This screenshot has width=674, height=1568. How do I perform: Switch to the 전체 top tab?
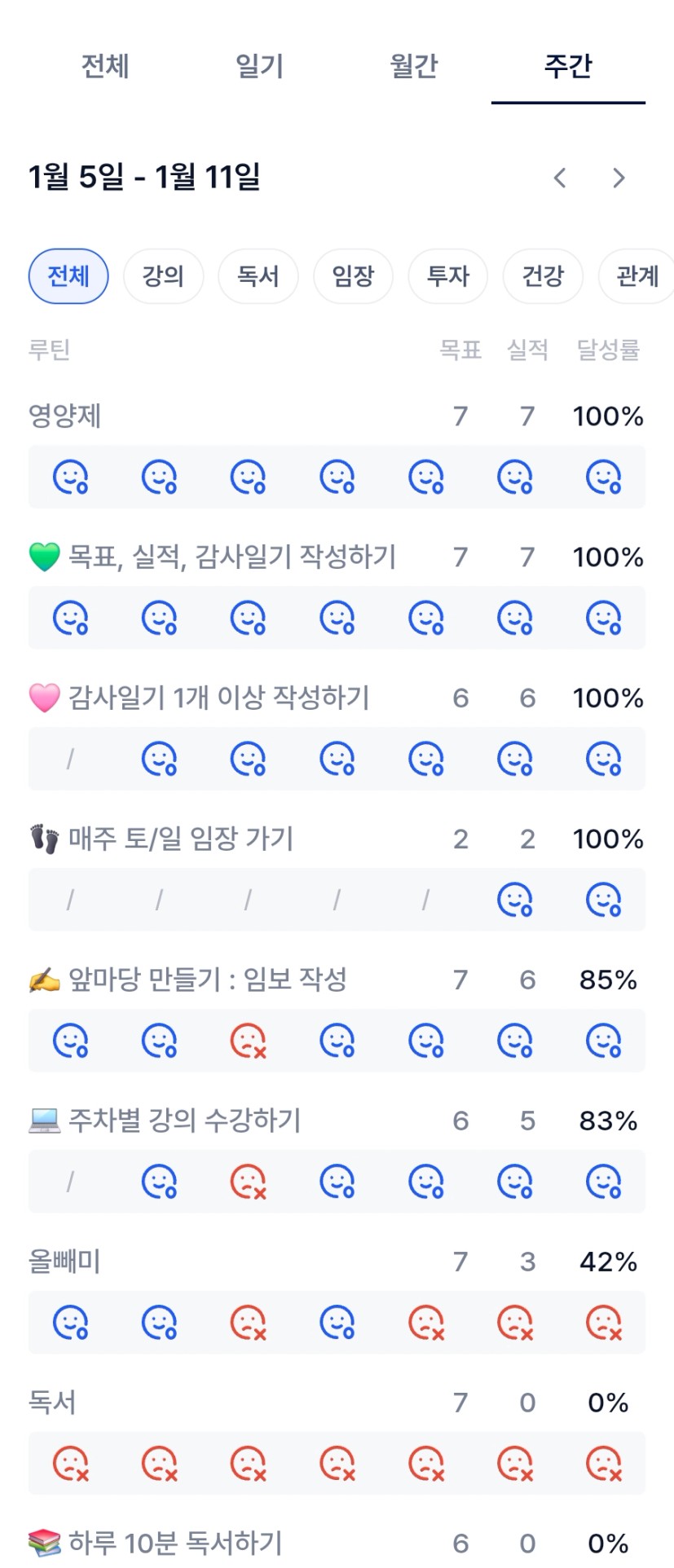[x=105, y=66]
